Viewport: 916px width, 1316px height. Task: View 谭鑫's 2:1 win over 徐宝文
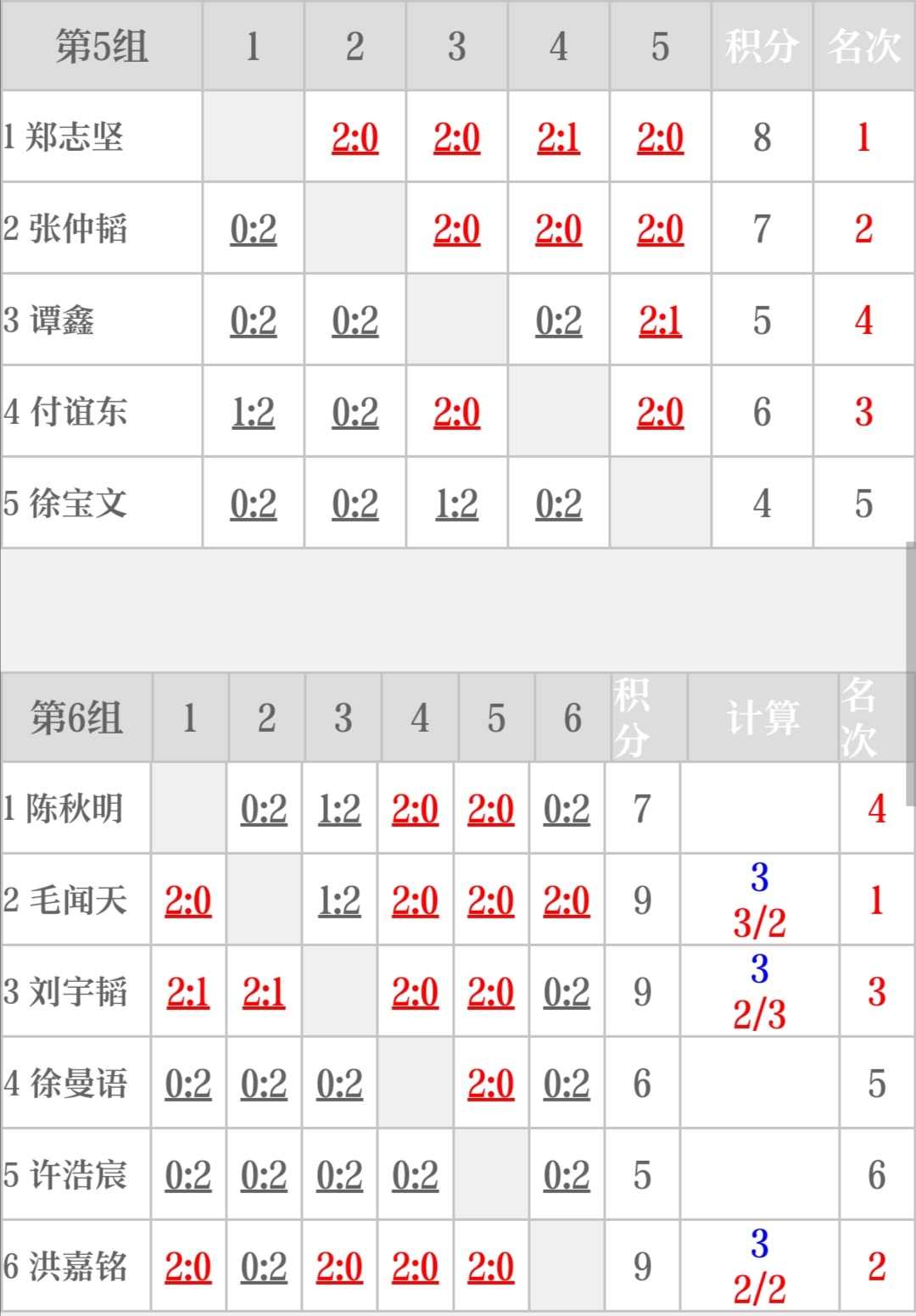point(660,321)
